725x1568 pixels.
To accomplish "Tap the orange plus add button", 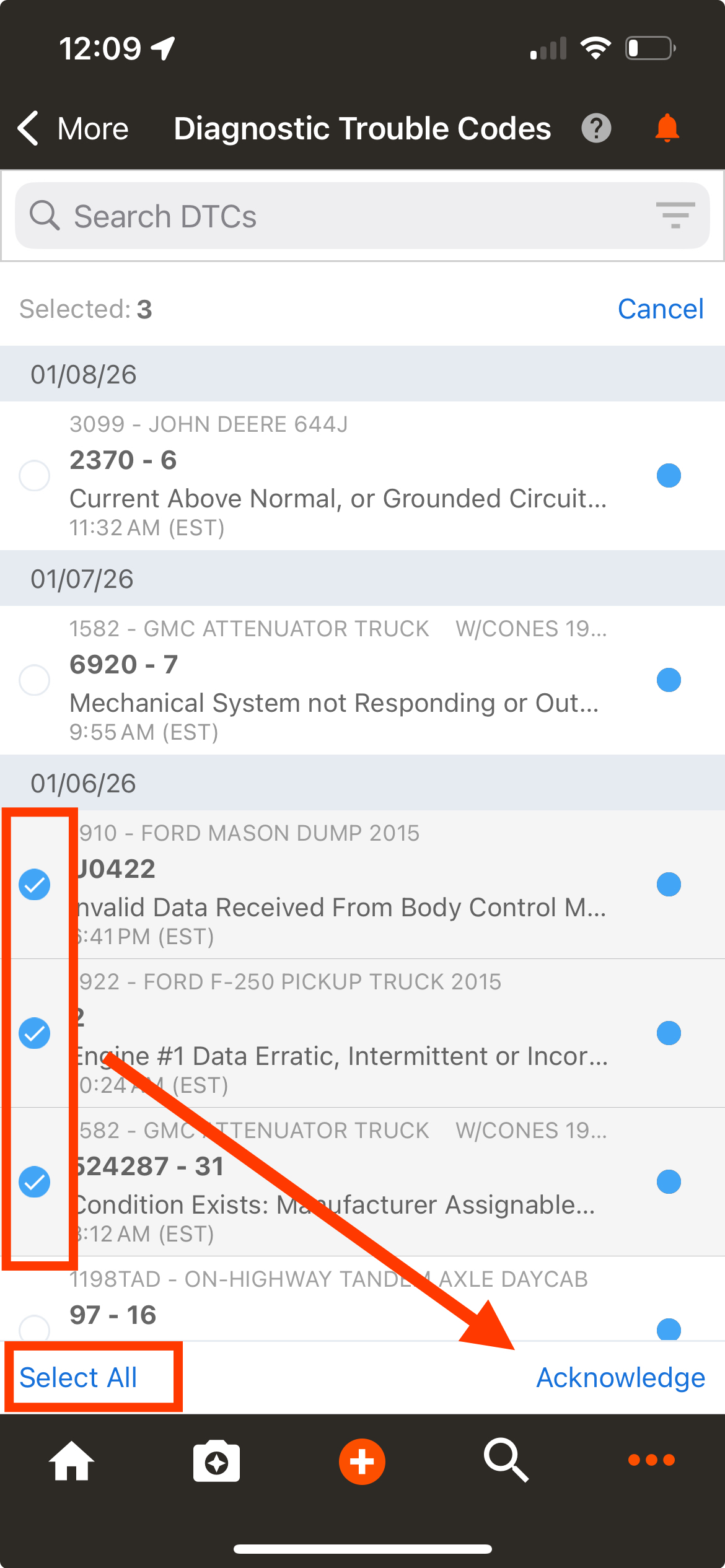I will coord(362,1461).
